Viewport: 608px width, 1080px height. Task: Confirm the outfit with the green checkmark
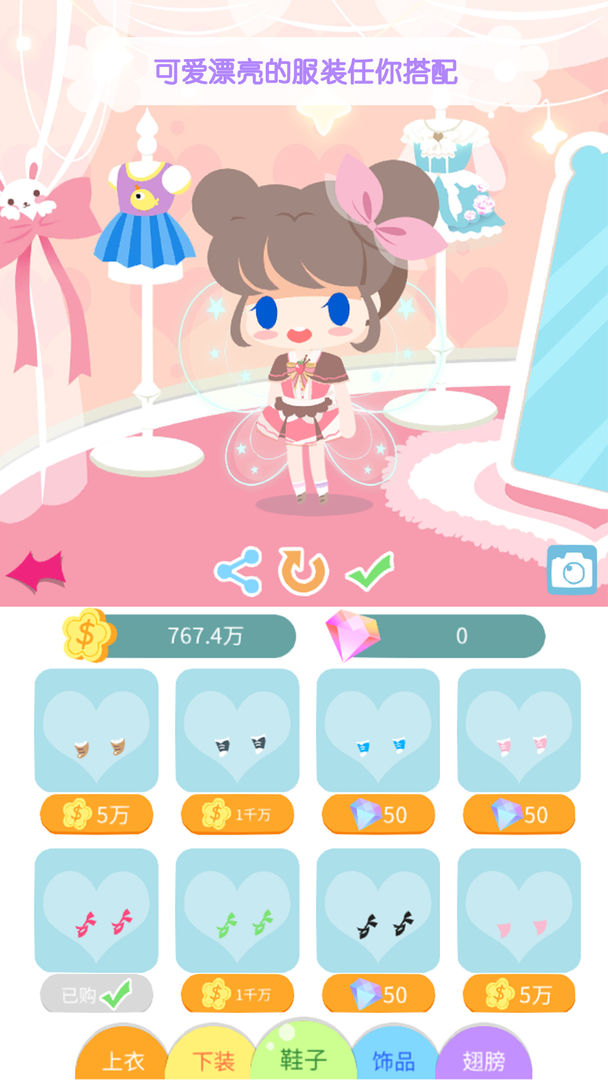(370, 571)
